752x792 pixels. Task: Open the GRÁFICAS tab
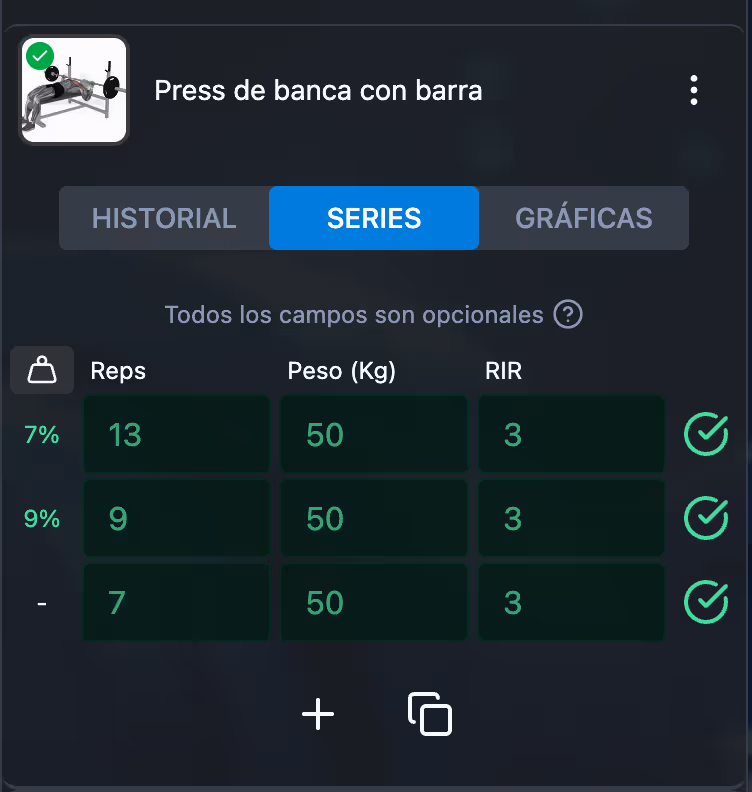click(583, 217)
